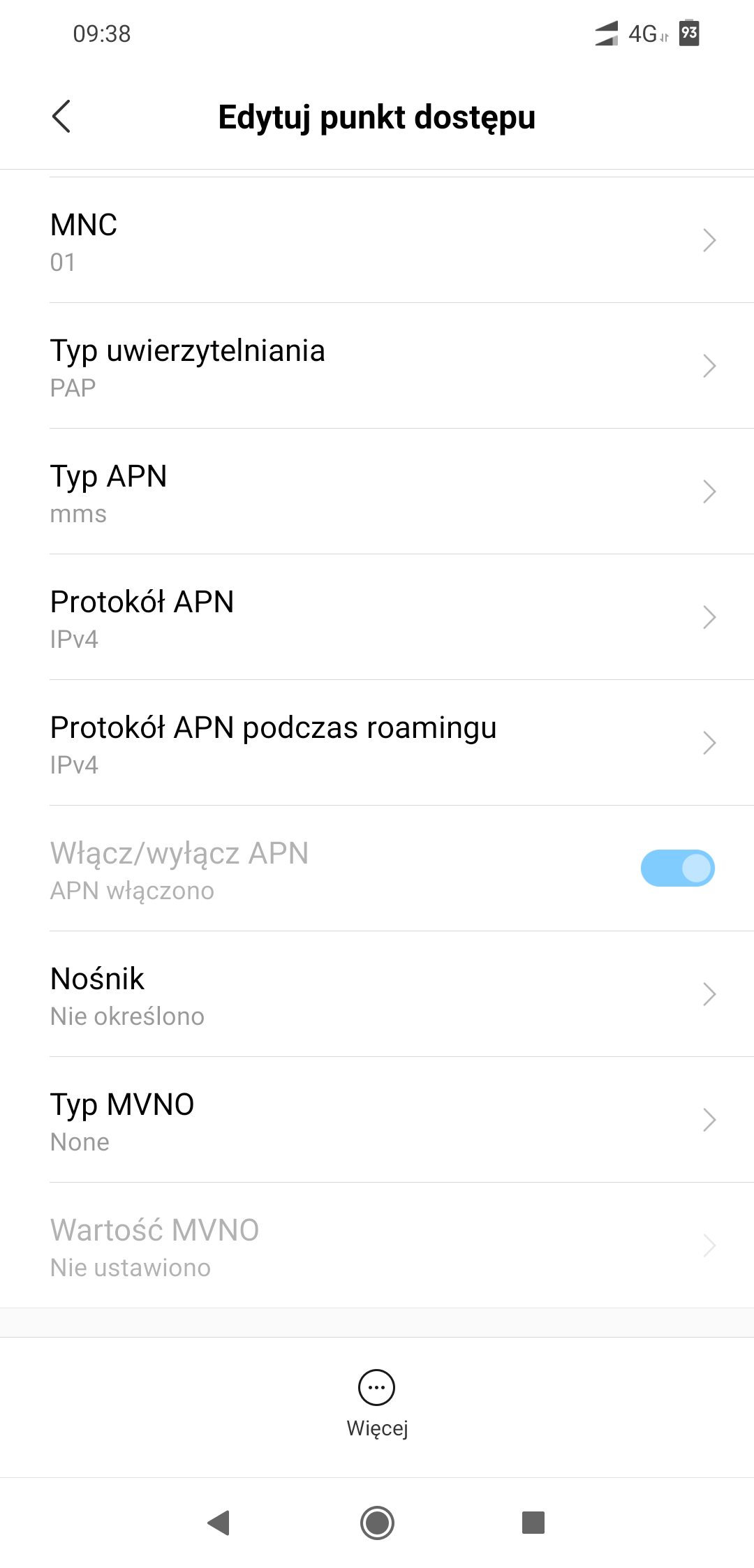
Task: Select Protokół APN podczas roamingu
Action: pyautogui.click(x=377, y=744)
